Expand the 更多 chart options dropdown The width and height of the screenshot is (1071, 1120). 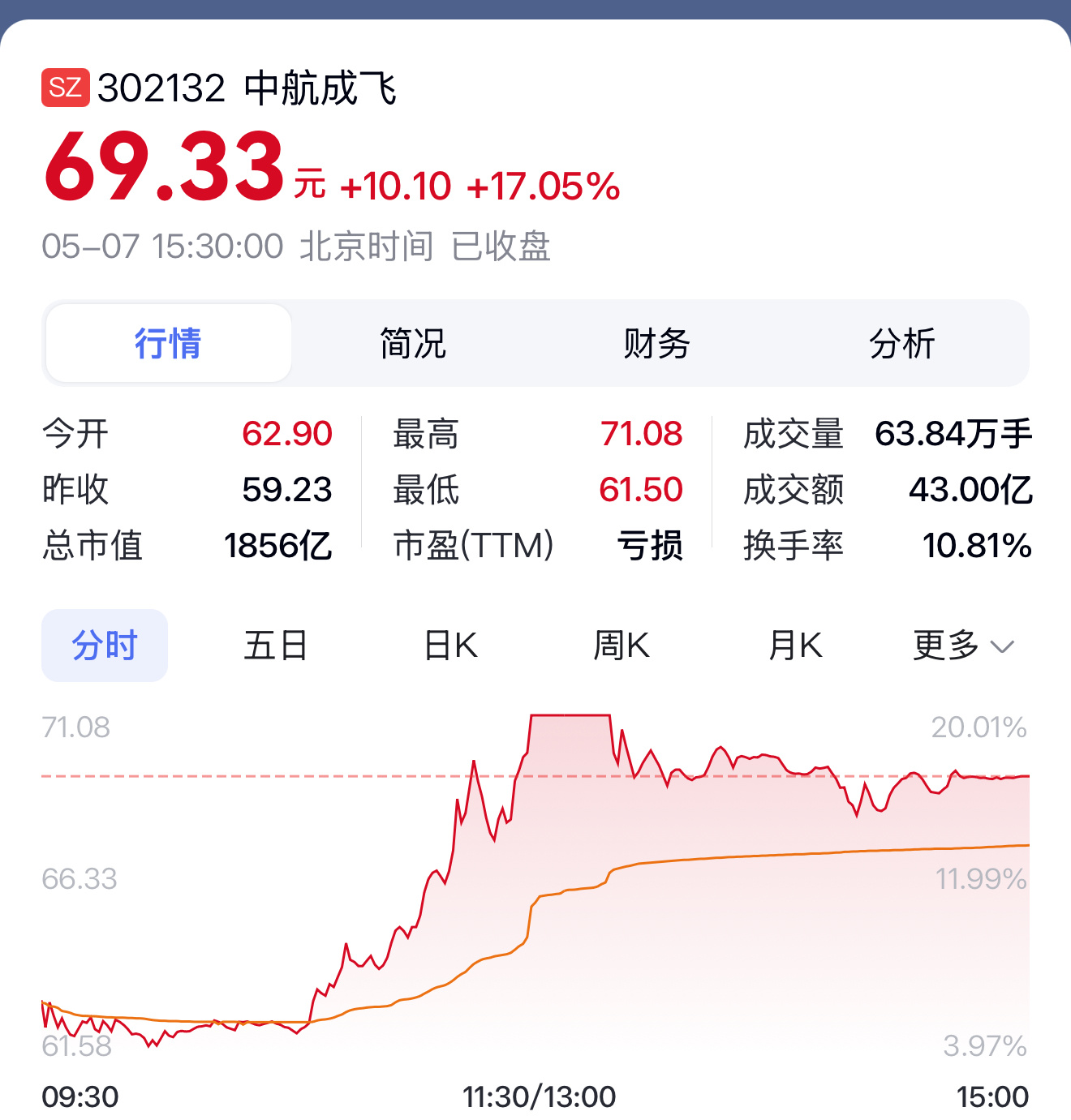pyautogui.click(x=948, y=646)
